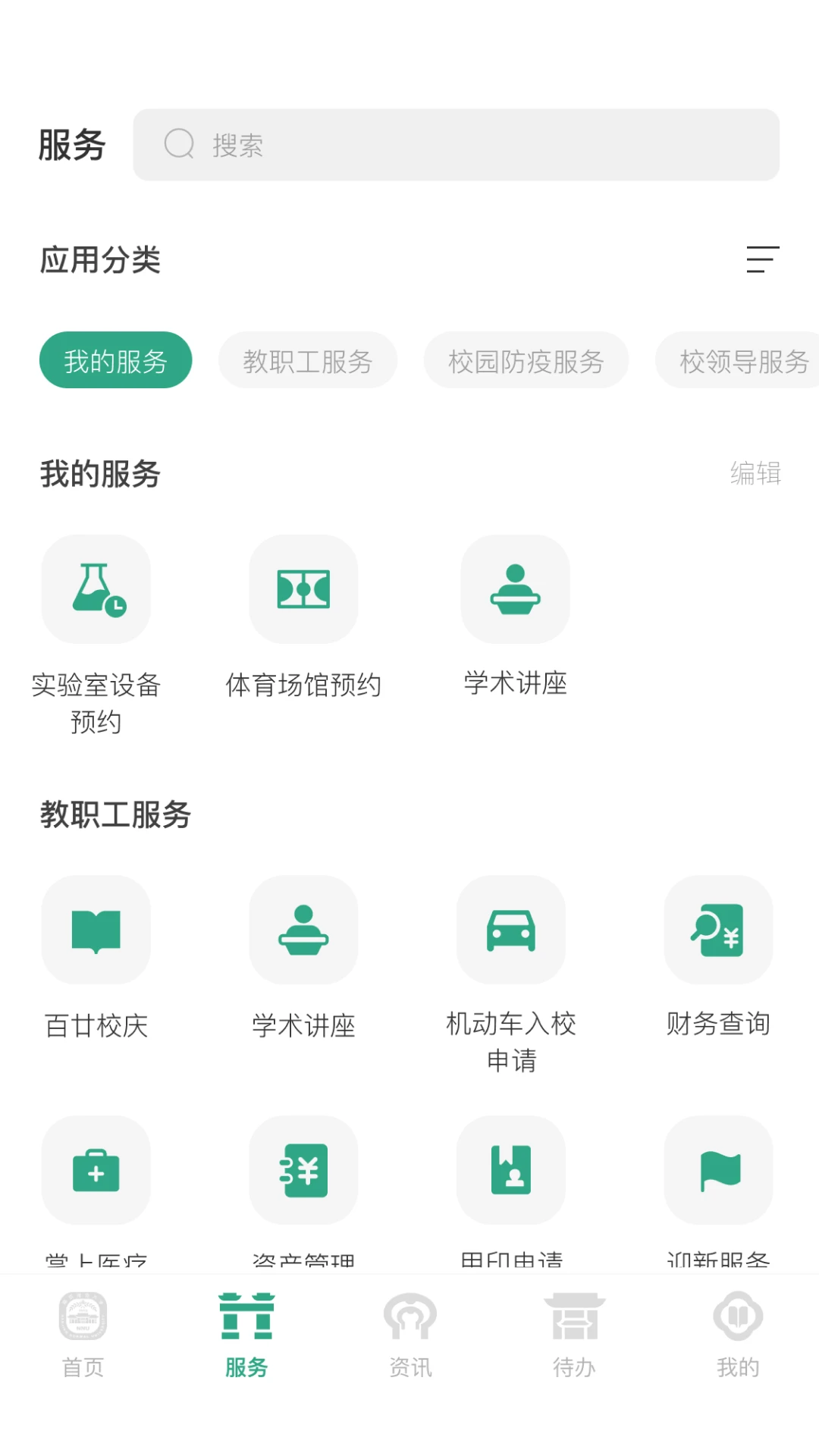819x1456 pixels.
Task: Open the 体育场馆预约 booking icon
Action: (x=303, y=589)
